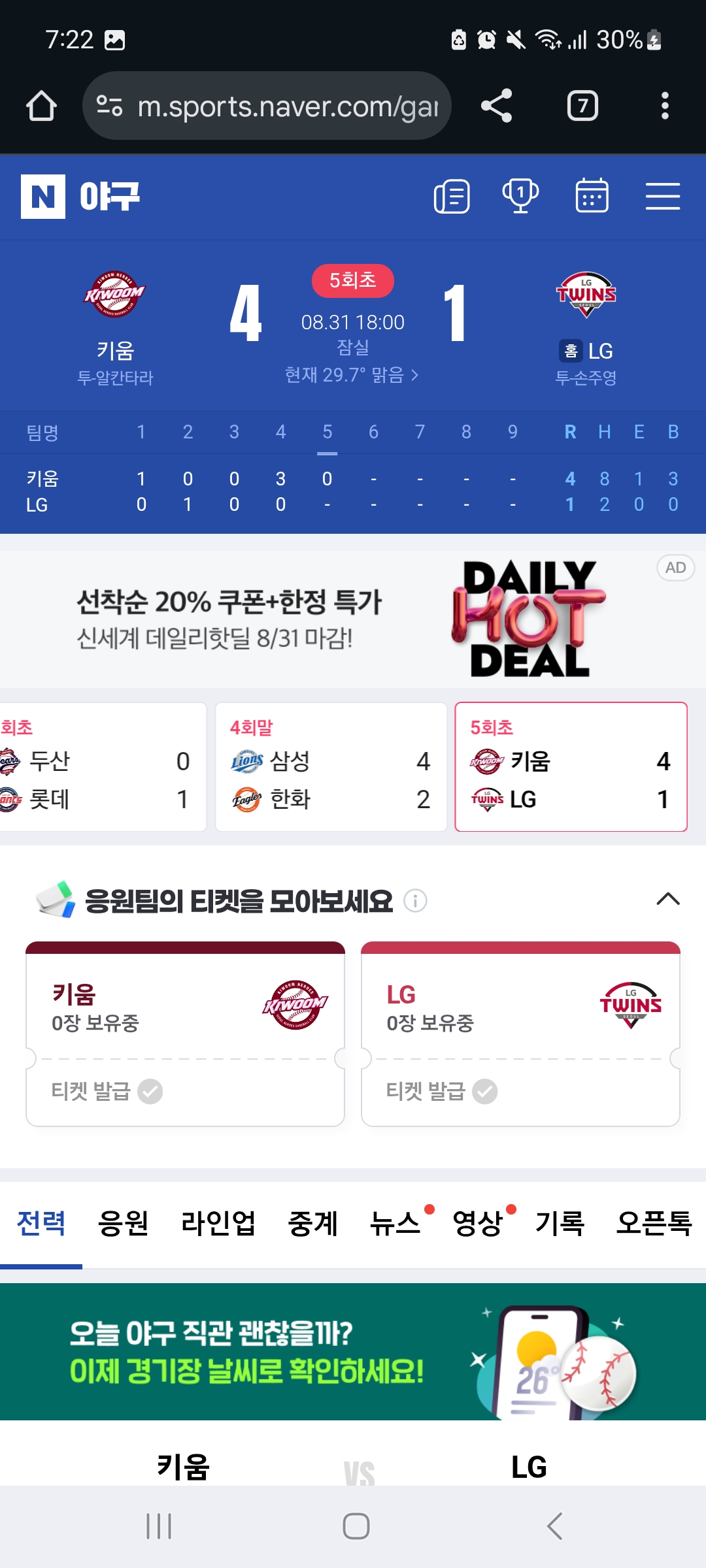This screenshot has width=706, height=1568.
Task: Open the 삼성 vs 한화 game card
Action: click(331, 766)
